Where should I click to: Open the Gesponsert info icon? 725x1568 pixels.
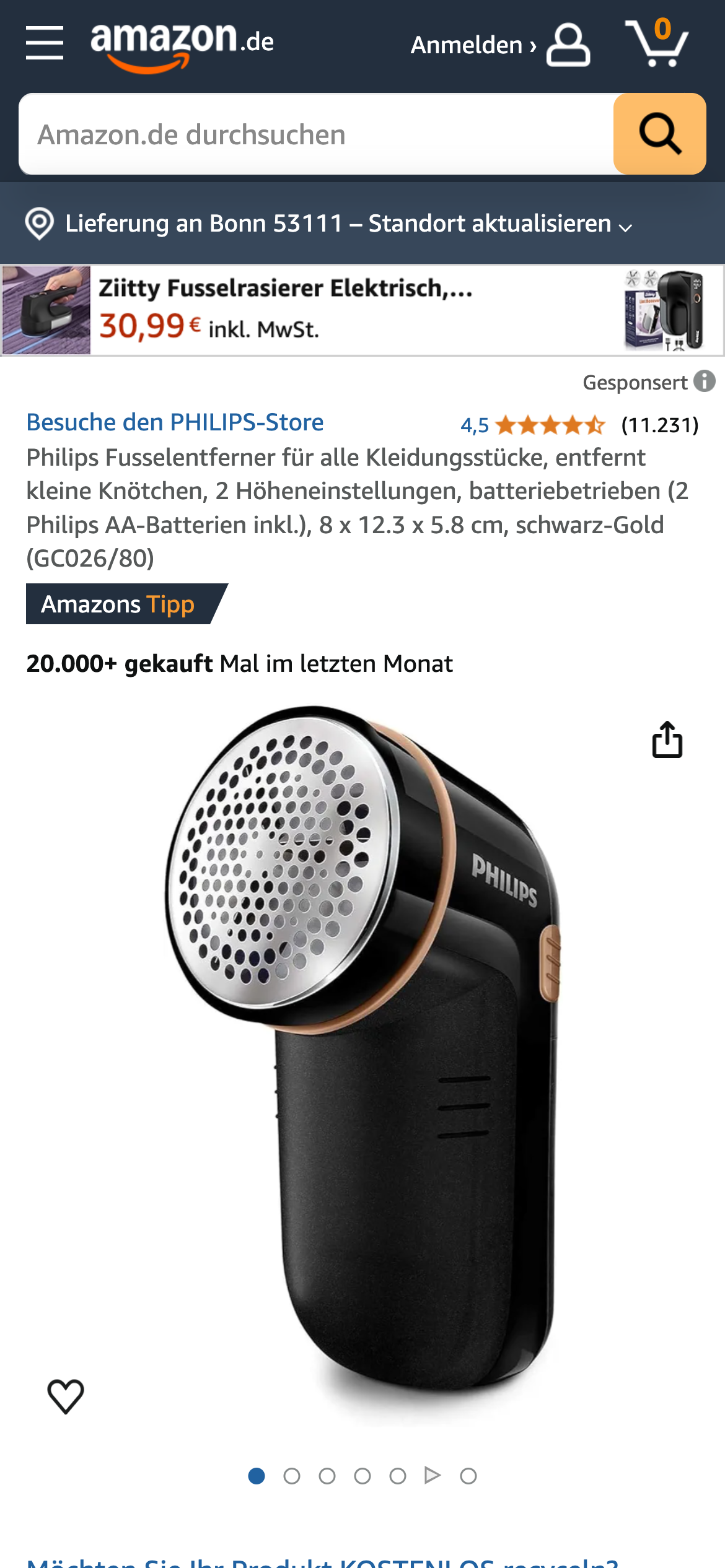pos(704,381)
